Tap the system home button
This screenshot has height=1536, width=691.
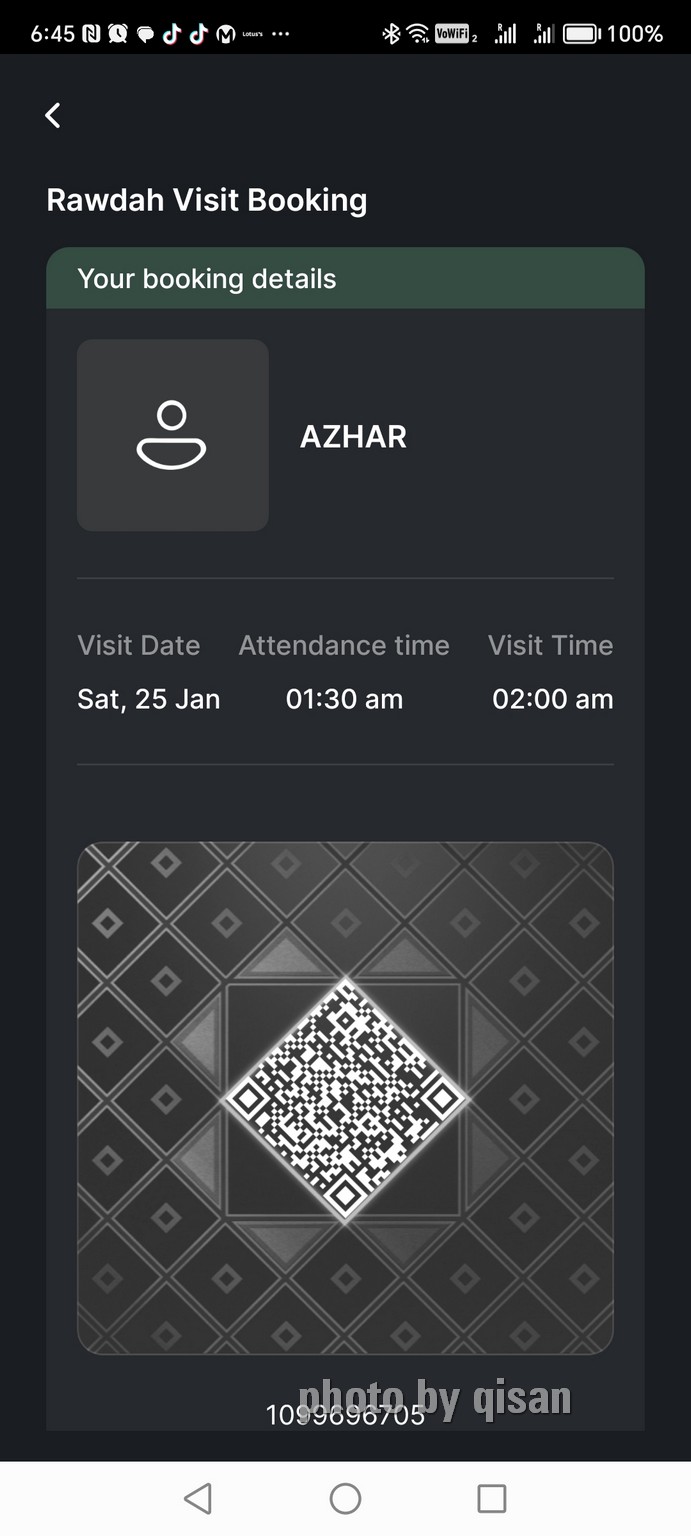[345, 1498]
